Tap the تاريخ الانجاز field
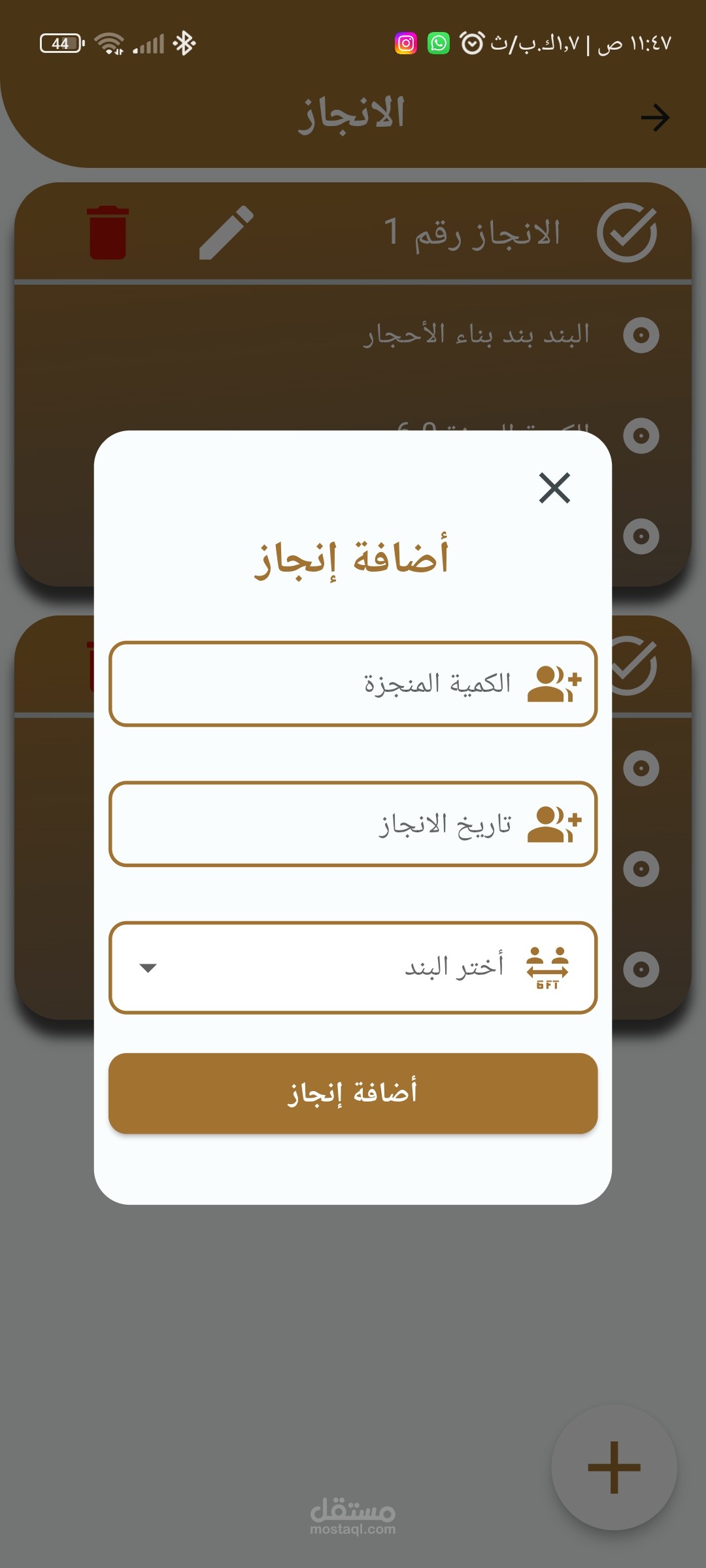 pos(353,825)
